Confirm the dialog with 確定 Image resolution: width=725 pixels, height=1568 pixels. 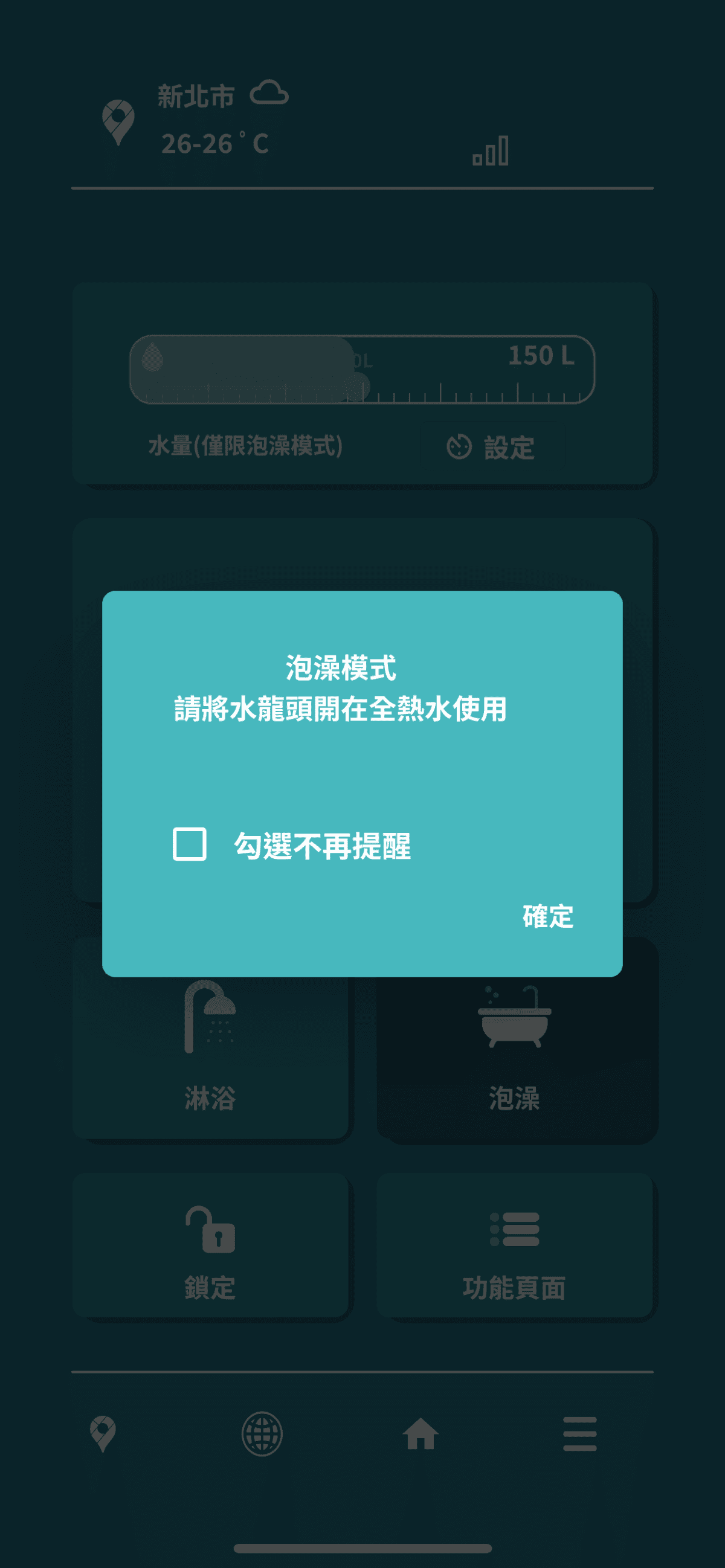[547, 916]
